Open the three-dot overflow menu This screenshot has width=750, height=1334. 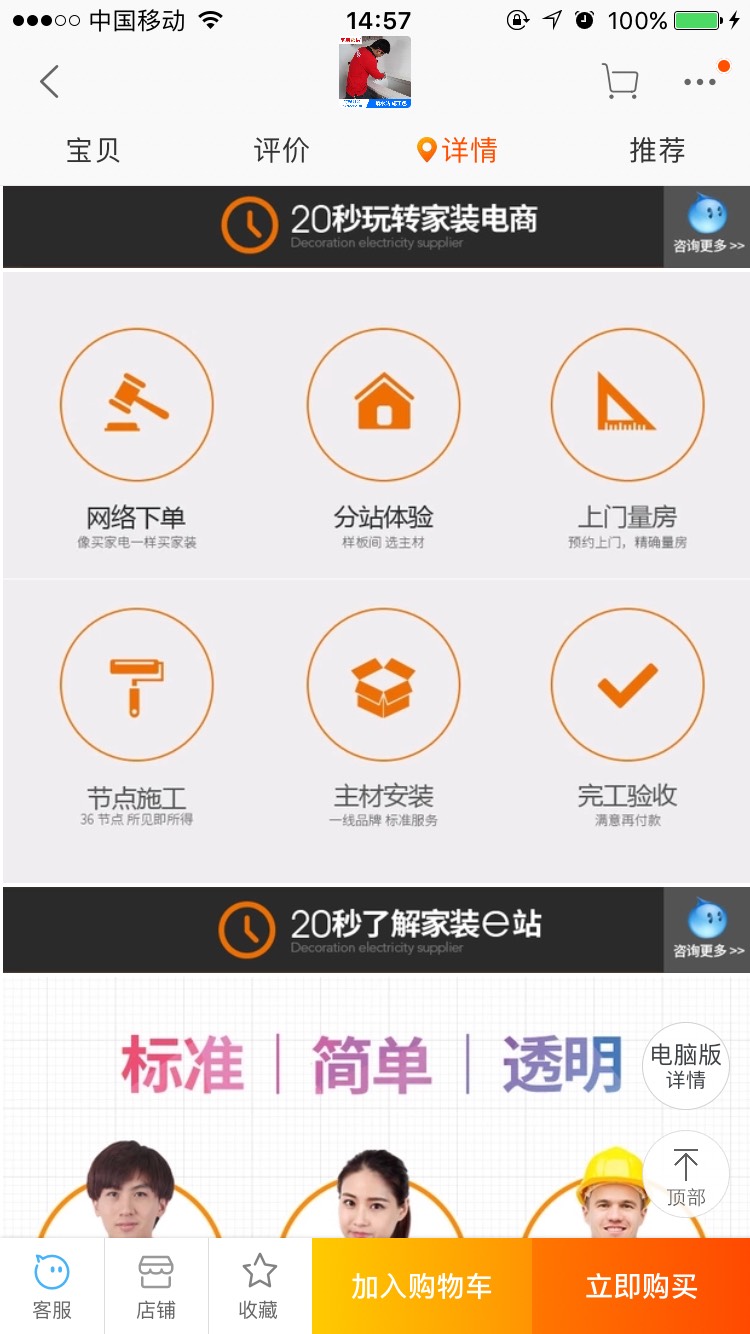pos(700,82)
